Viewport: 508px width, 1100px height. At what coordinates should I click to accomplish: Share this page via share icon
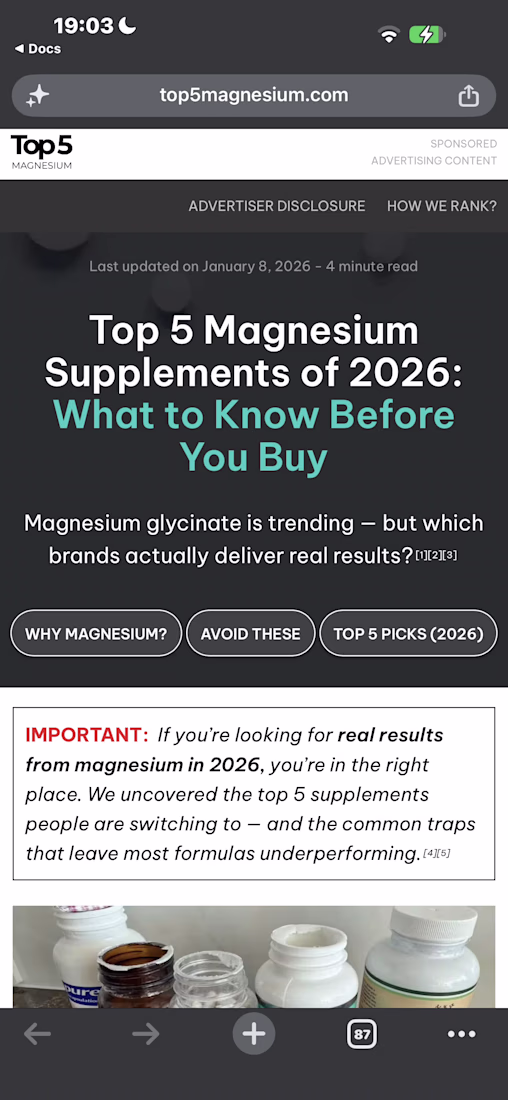[468, 95]
